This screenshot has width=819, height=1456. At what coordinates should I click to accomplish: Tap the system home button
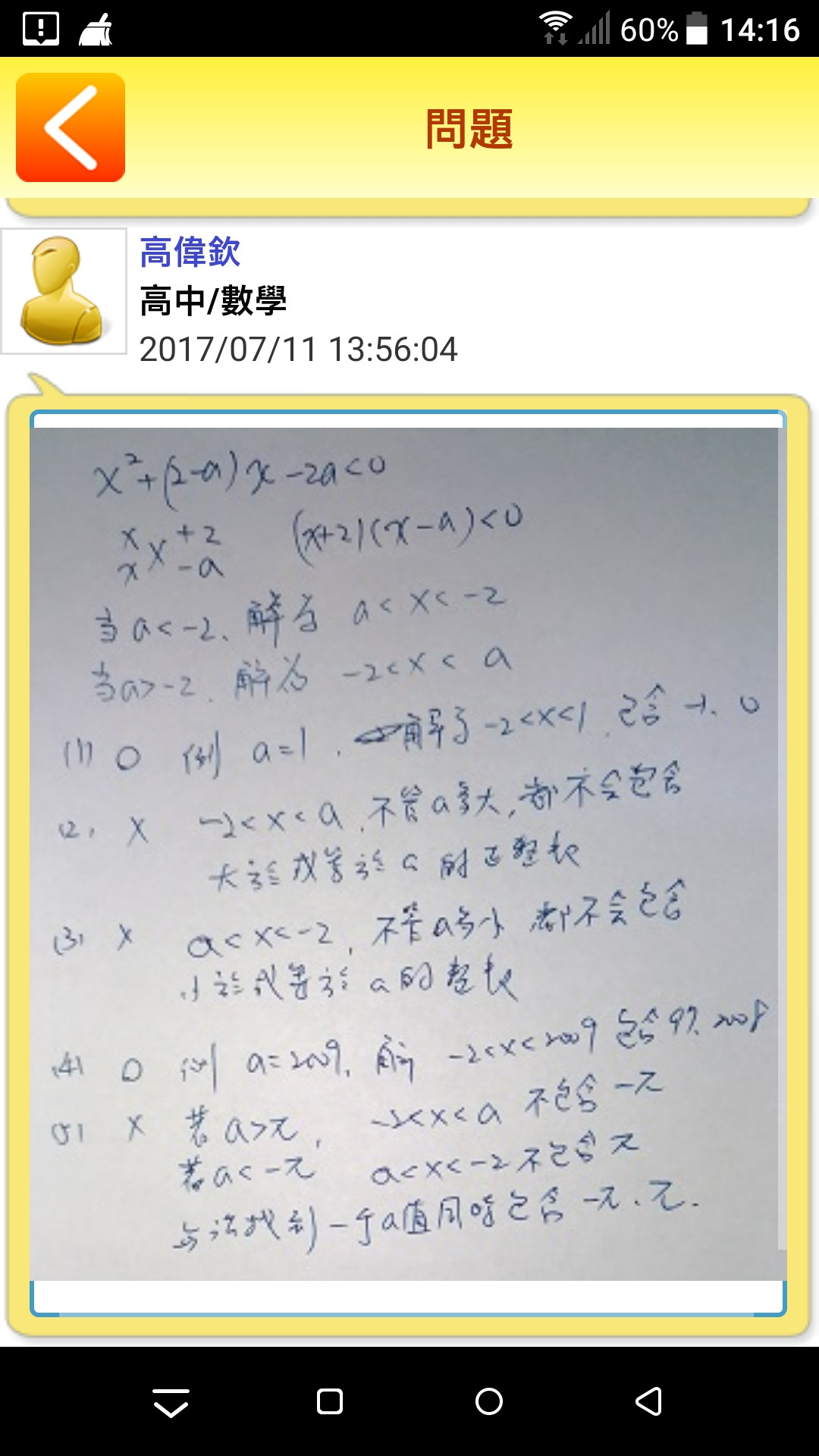(489, 1401)
